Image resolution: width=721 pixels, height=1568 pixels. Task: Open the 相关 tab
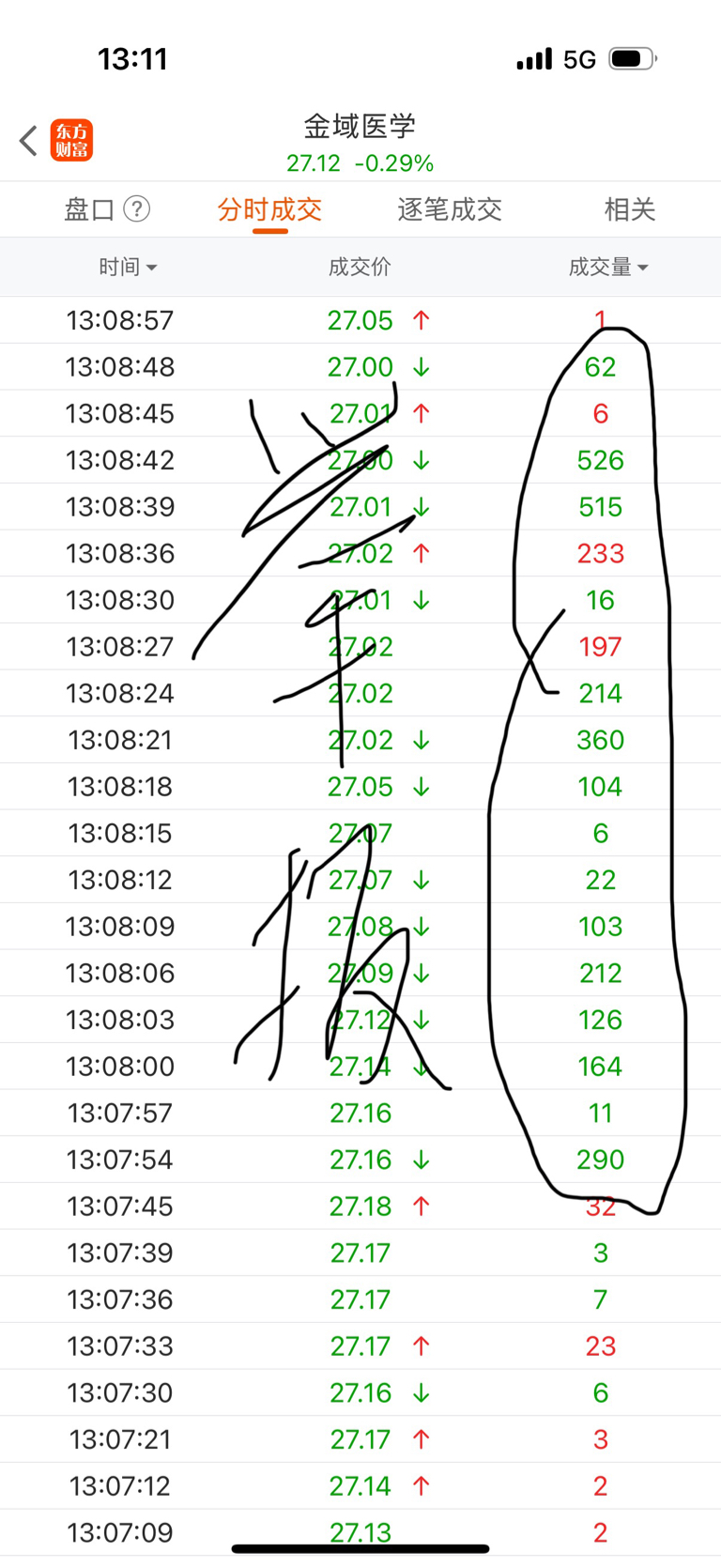[x=630, y=209]
